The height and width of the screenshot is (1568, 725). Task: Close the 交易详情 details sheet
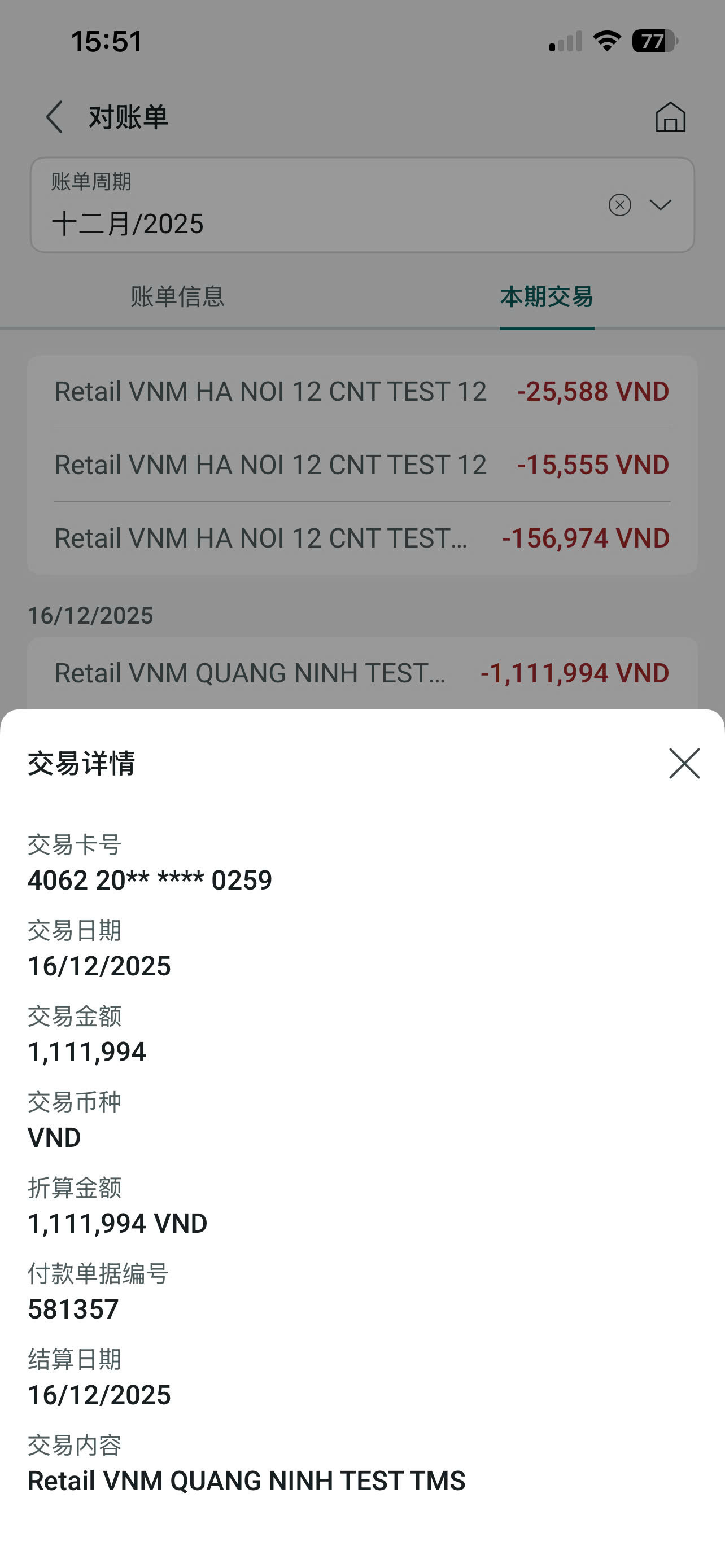[684, 763]
